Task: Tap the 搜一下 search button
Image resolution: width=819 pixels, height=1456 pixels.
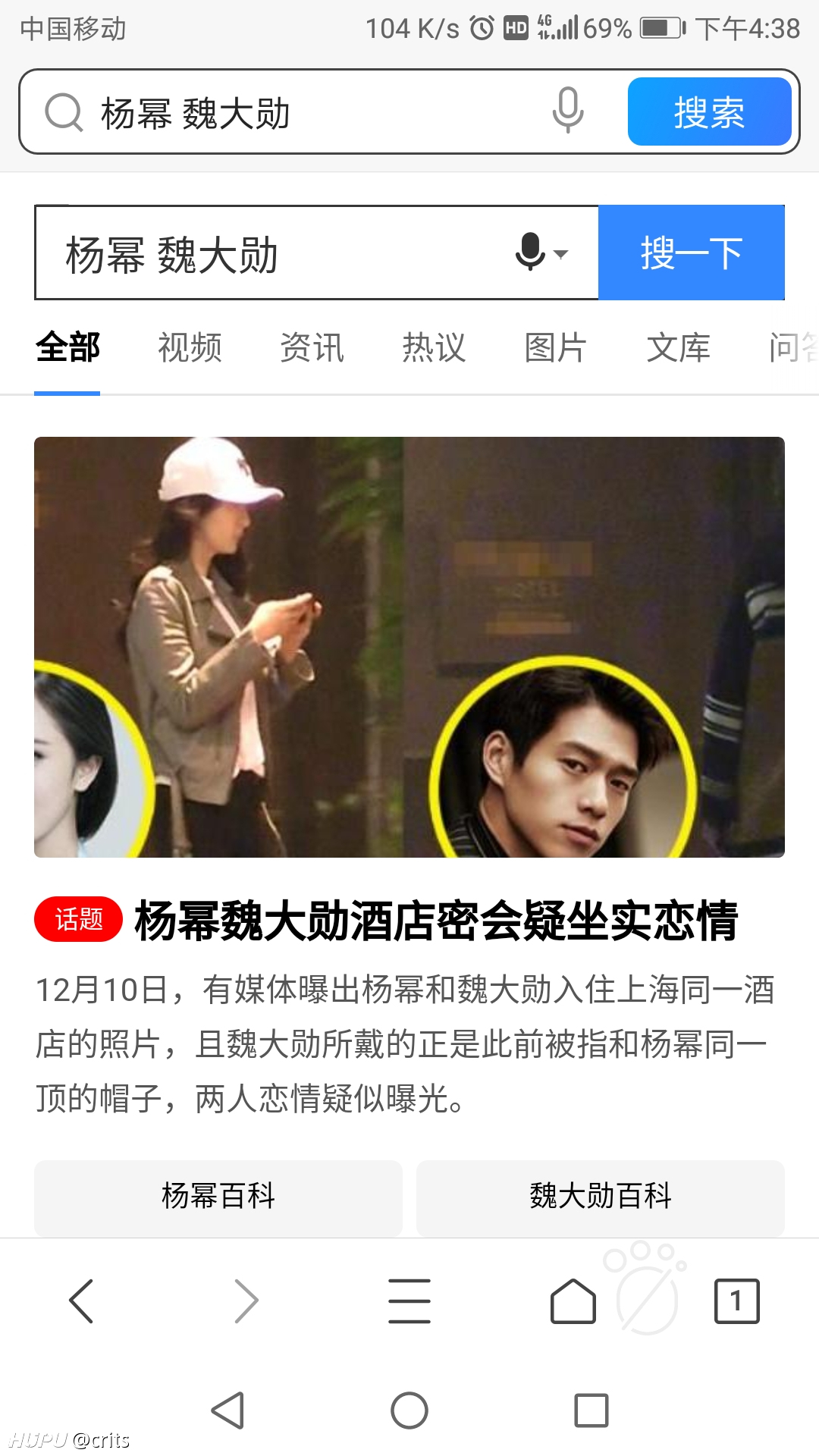Action: [x=692, y=253]
